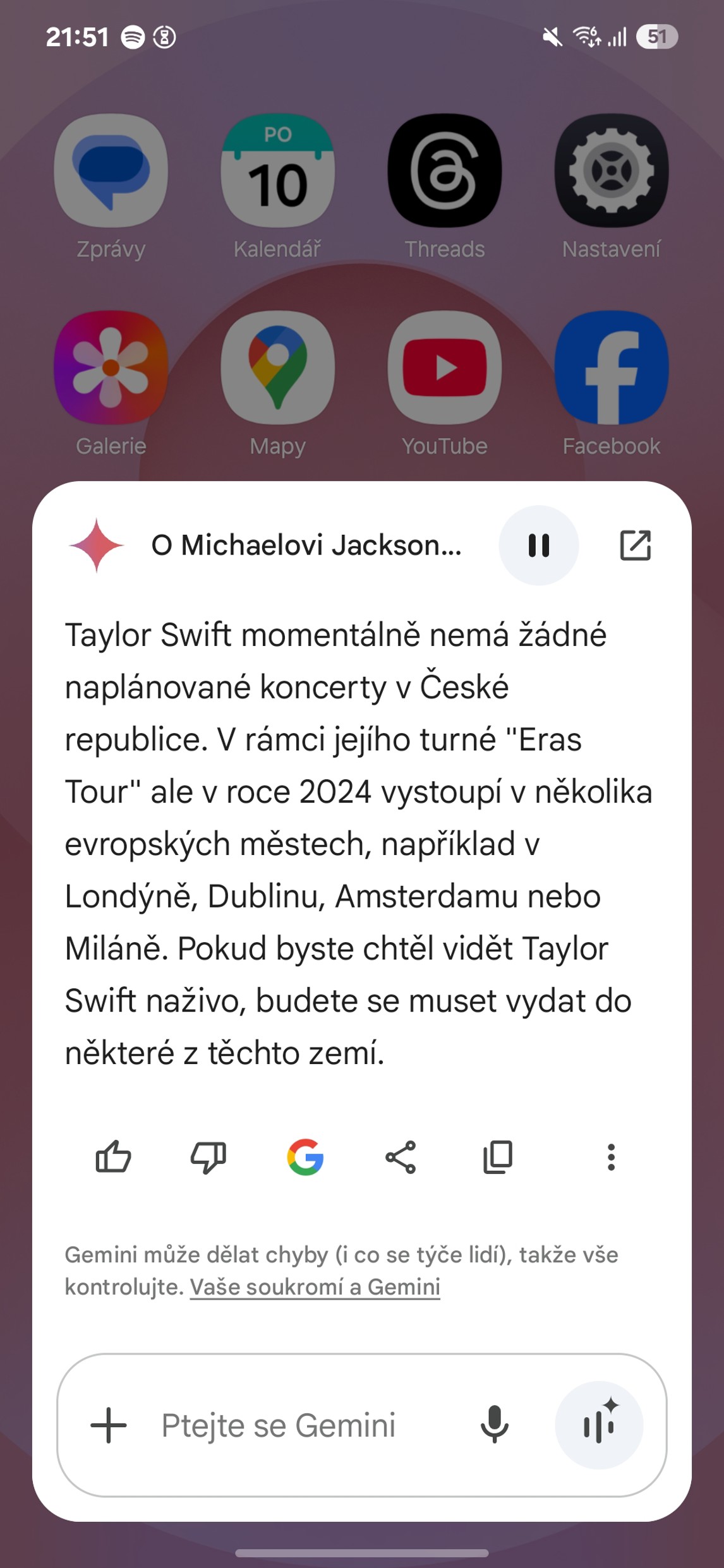Screen dimensions: 724x1568
Task: Open the Vaše soukromí a Gemini link
Action: tap(315, 1286)
